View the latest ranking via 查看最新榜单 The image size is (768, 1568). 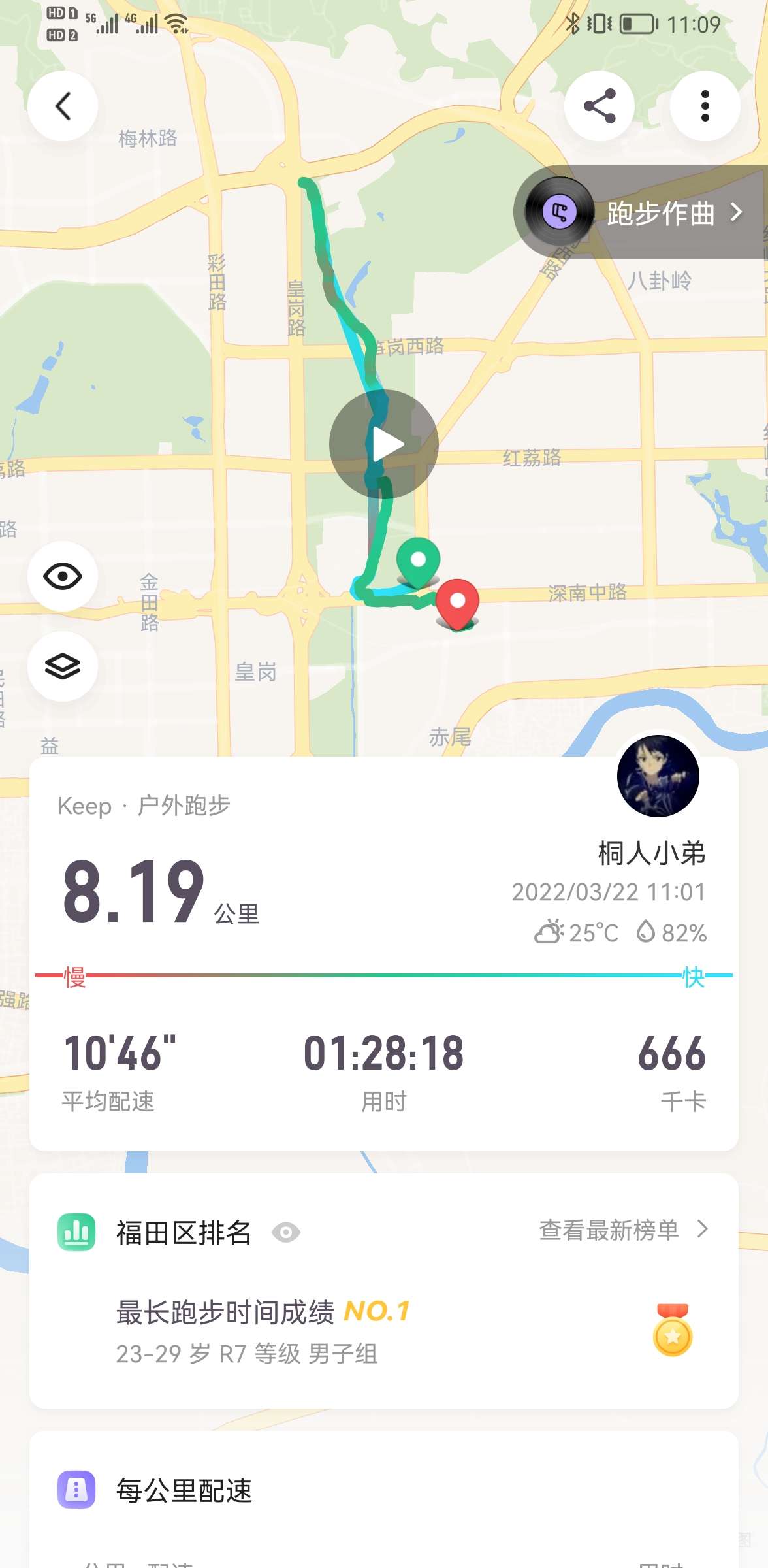[622, 1230]
